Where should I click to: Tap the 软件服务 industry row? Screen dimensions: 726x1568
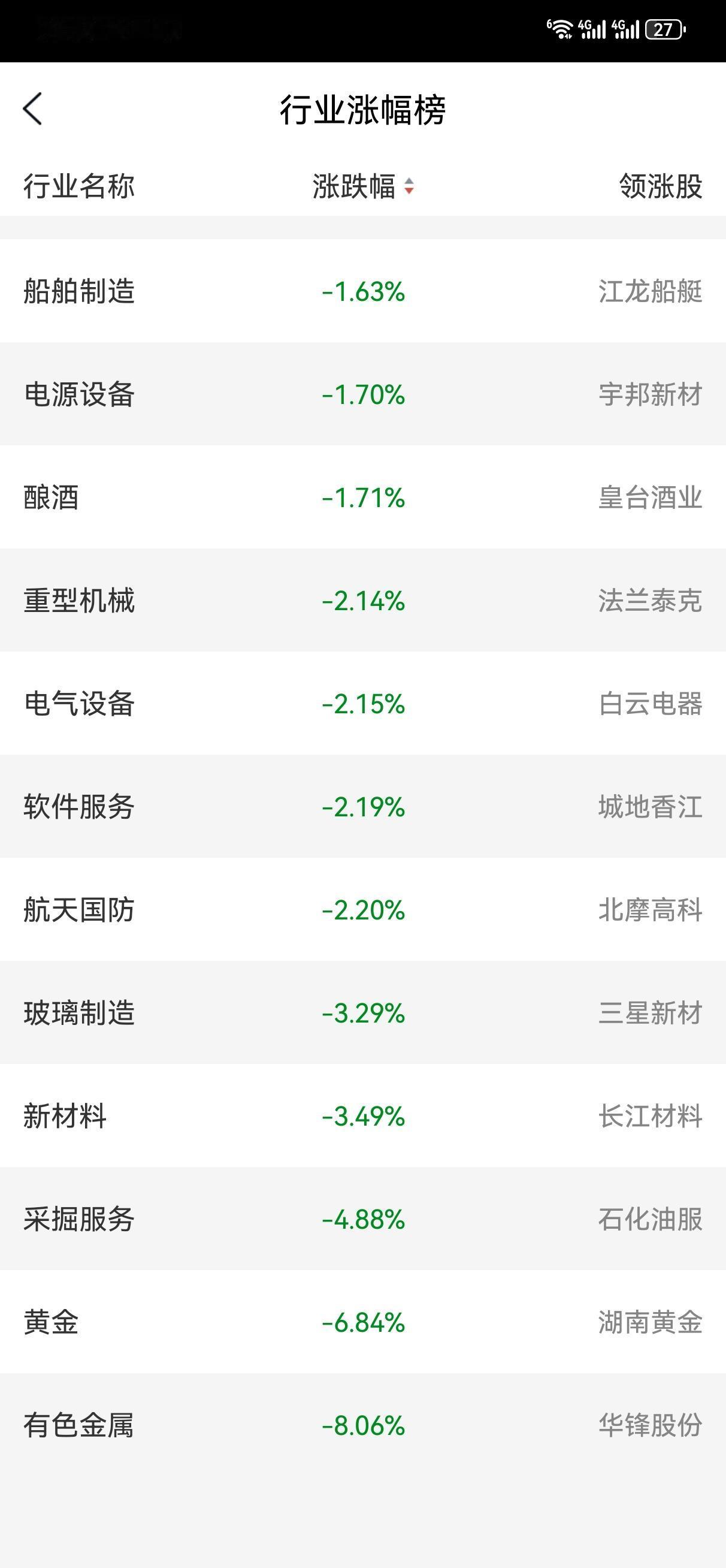[362, 807]
